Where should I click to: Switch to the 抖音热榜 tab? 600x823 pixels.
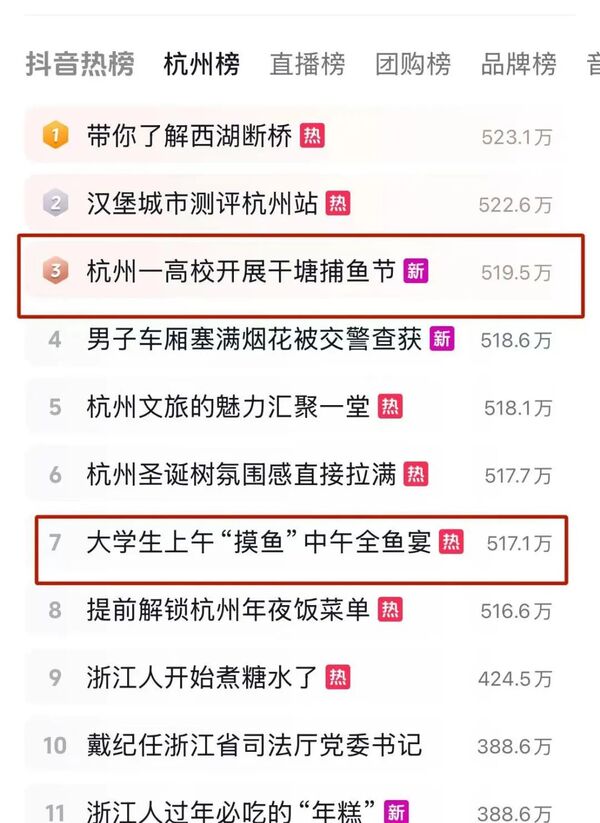pyautogui.click(x=80, y=65)
